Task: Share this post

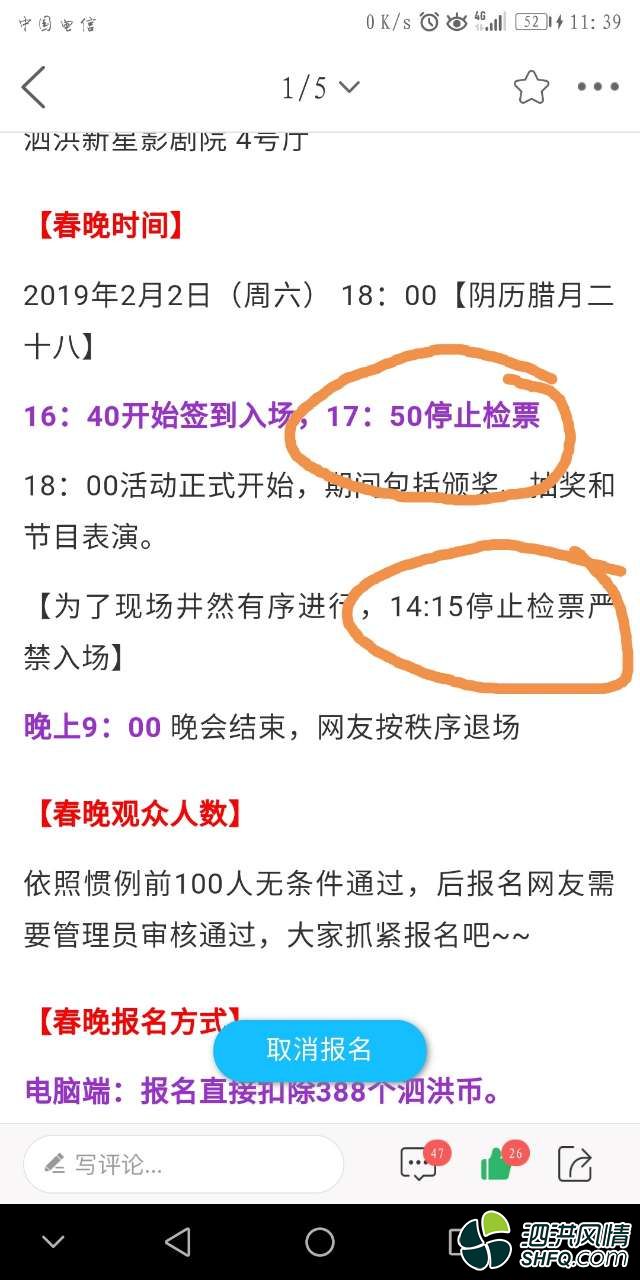Action: click(x=576, y=1164)
